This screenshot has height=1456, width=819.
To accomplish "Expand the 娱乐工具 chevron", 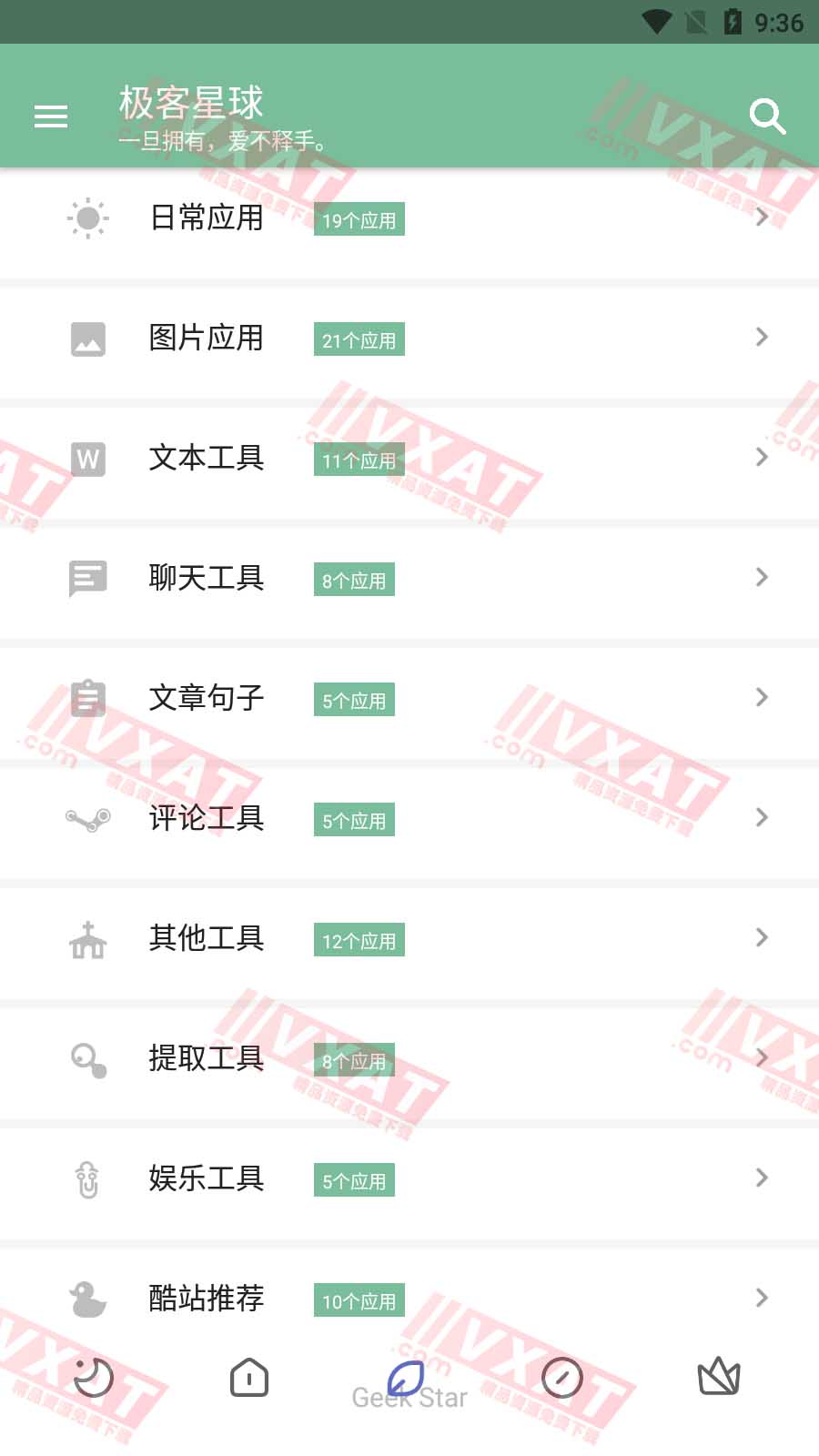I will (762, 1178).
